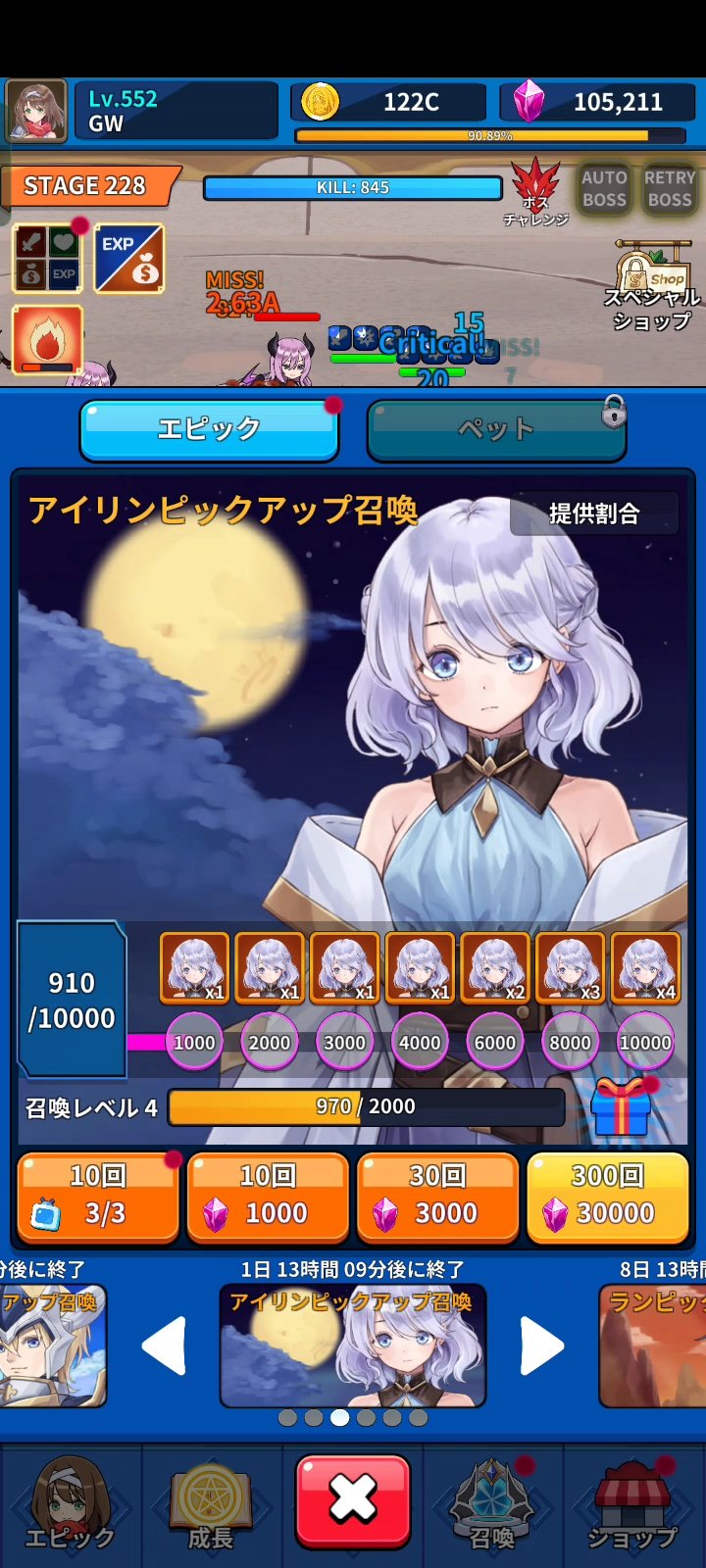This screenshot has width=706, height=1568.
Task: Claim the summon level gift box
Action: (x=622, y=1107)
